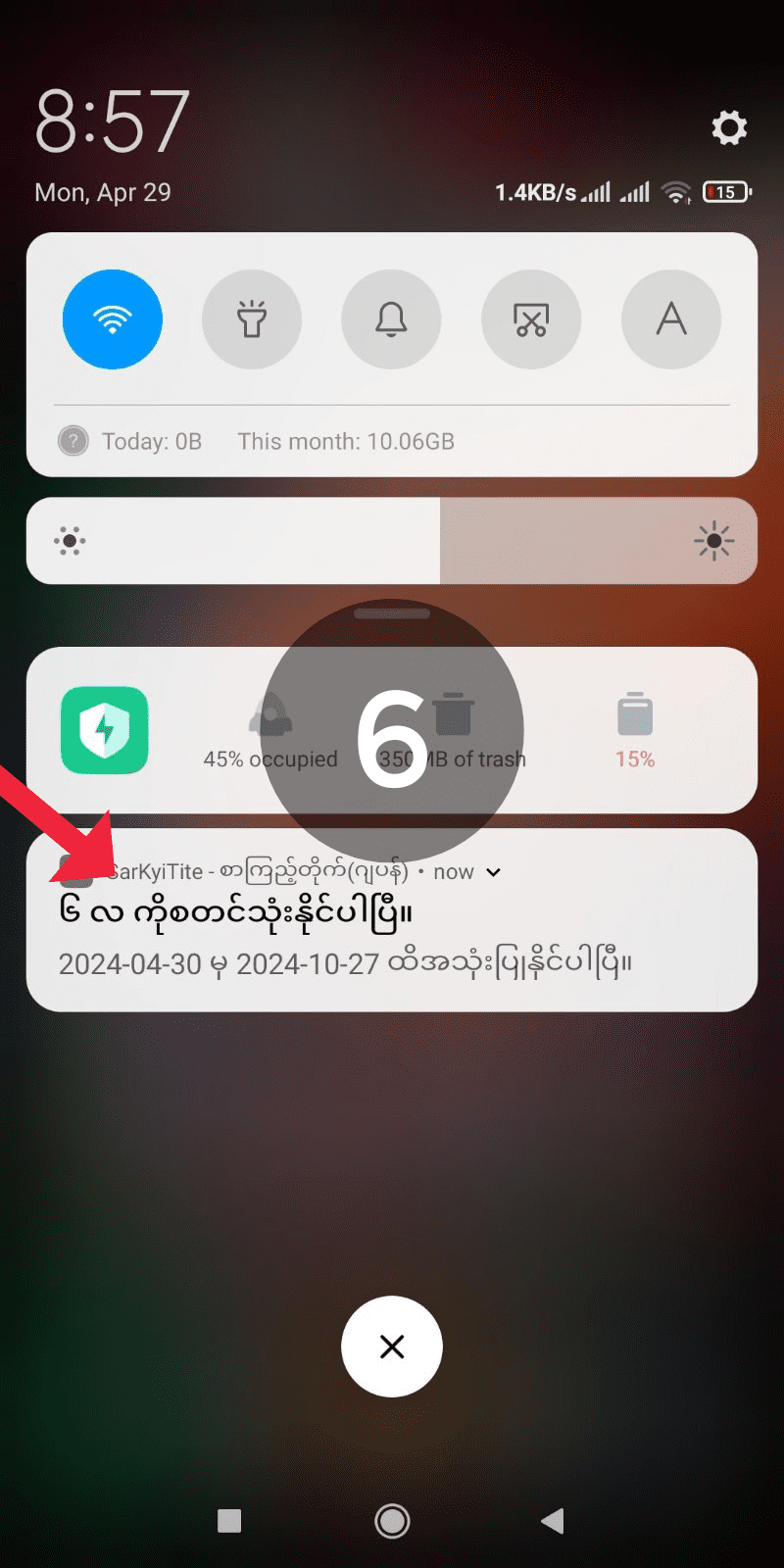Toggle the sound bell mode

tap(391, 319)
